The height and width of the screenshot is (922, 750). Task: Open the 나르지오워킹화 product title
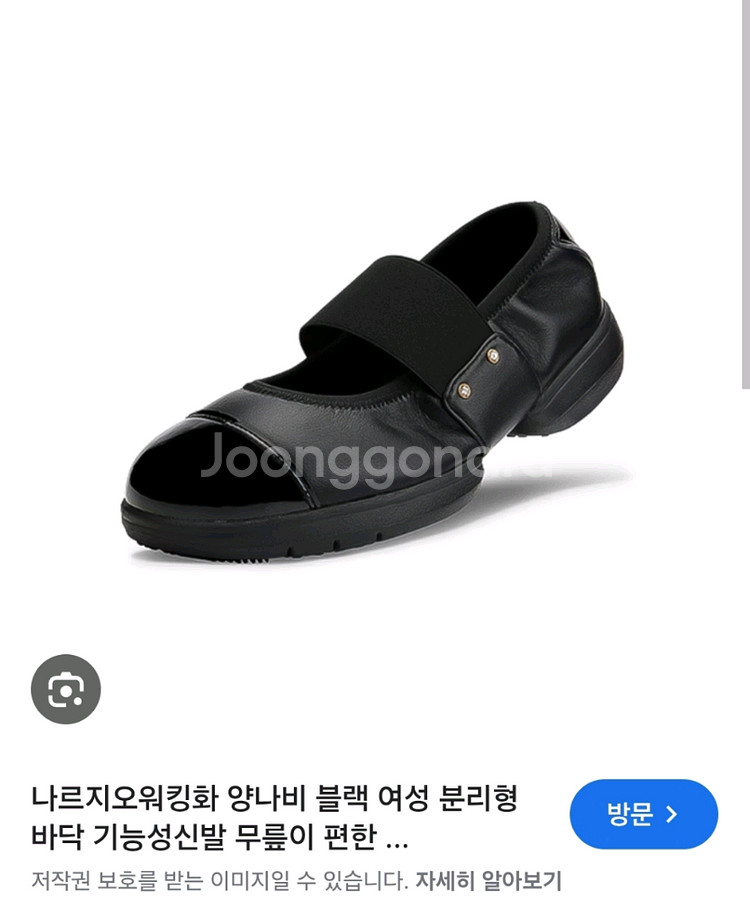tap(275, 815)
